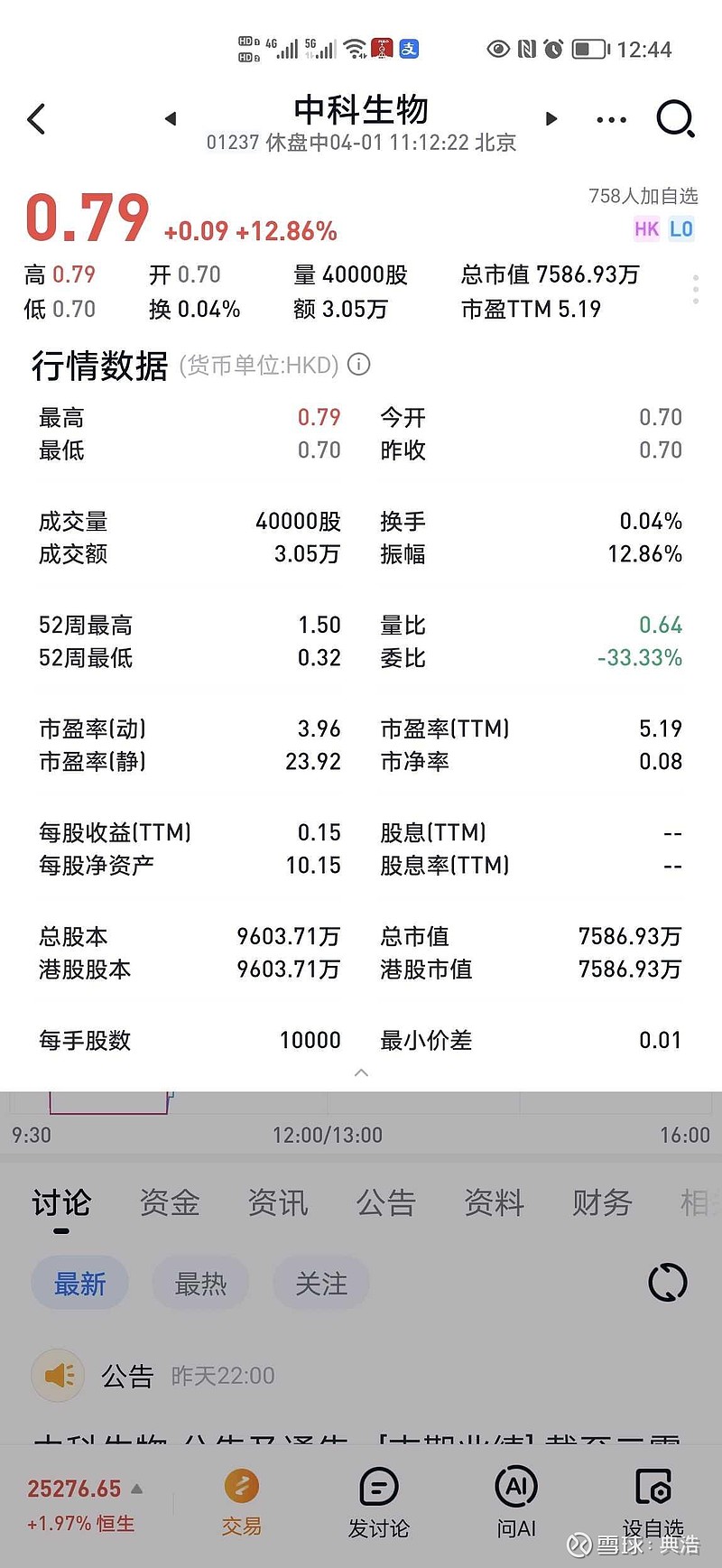
Task: Tap the announcement speaker icon
Action: tap(57, 1375)
